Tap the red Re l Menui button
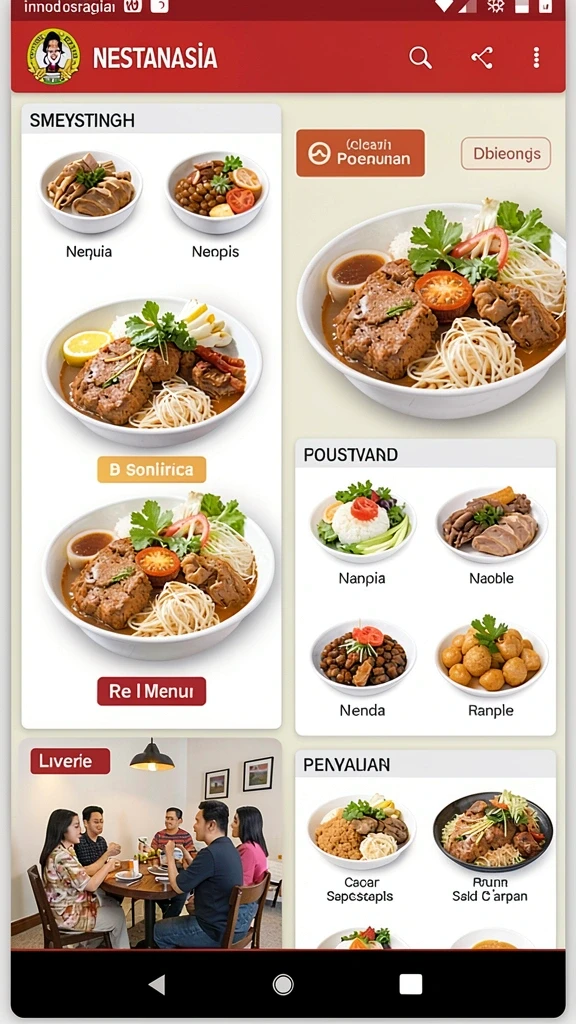Viewport: 576px width, 1024px height. pos(152,691)
